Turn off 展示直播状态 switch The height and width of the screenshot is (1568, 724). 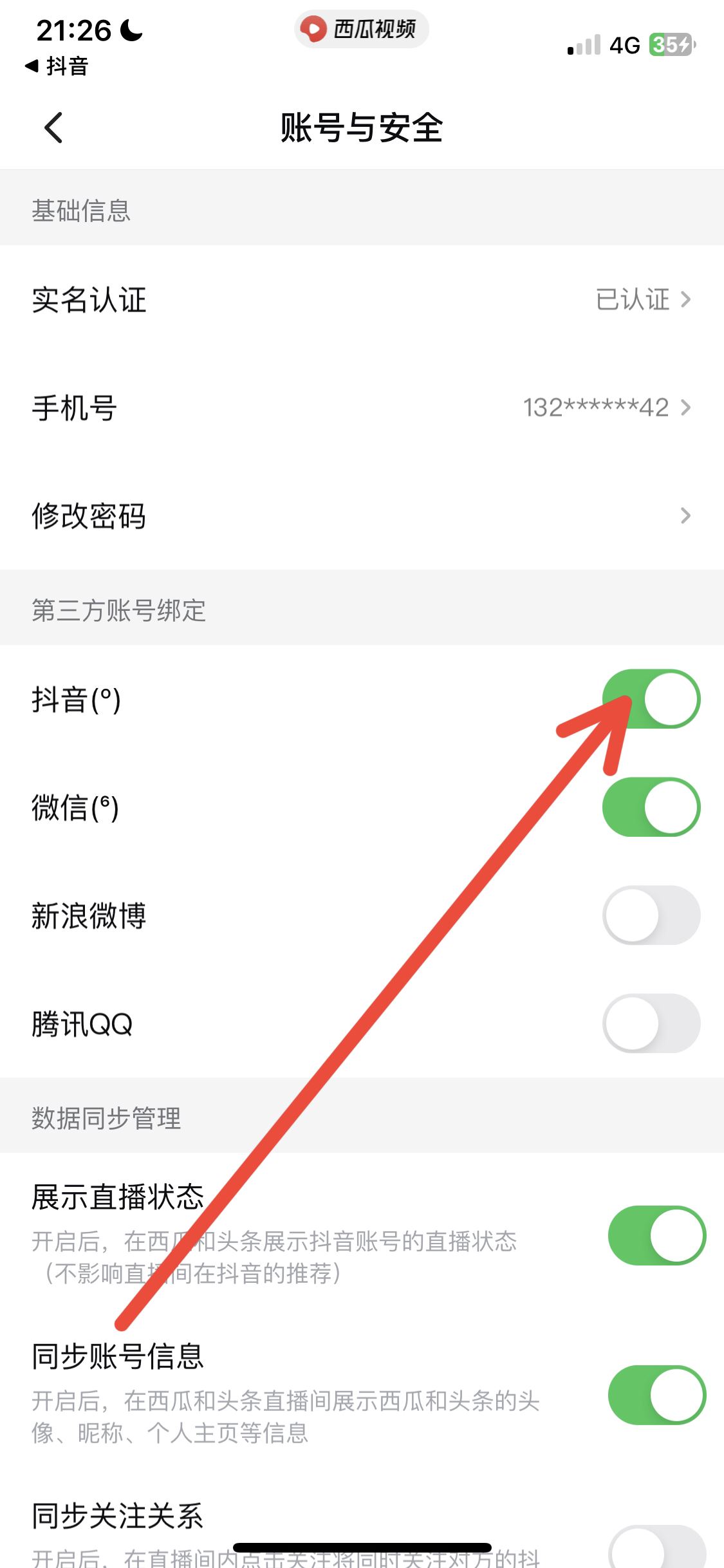(656, 1235)
